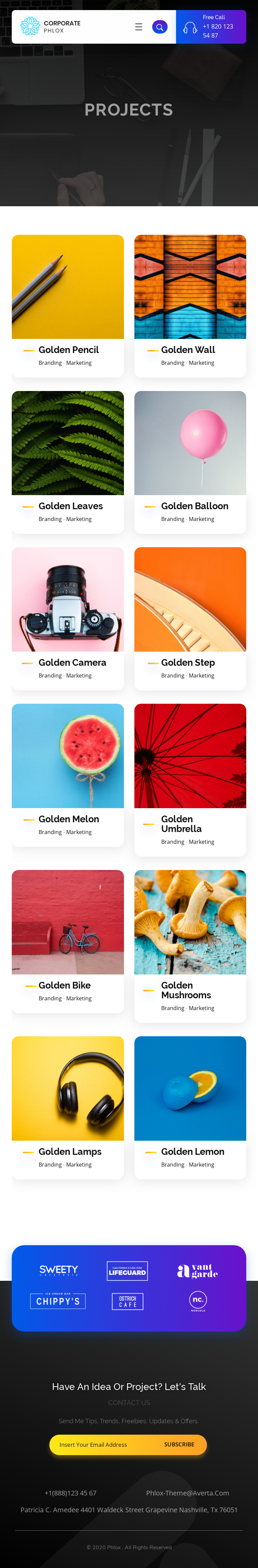Image resolution: width=258 pixels, height=1568 pixels.
Task: Select the Golden Step project
Action: pos(187,662)
